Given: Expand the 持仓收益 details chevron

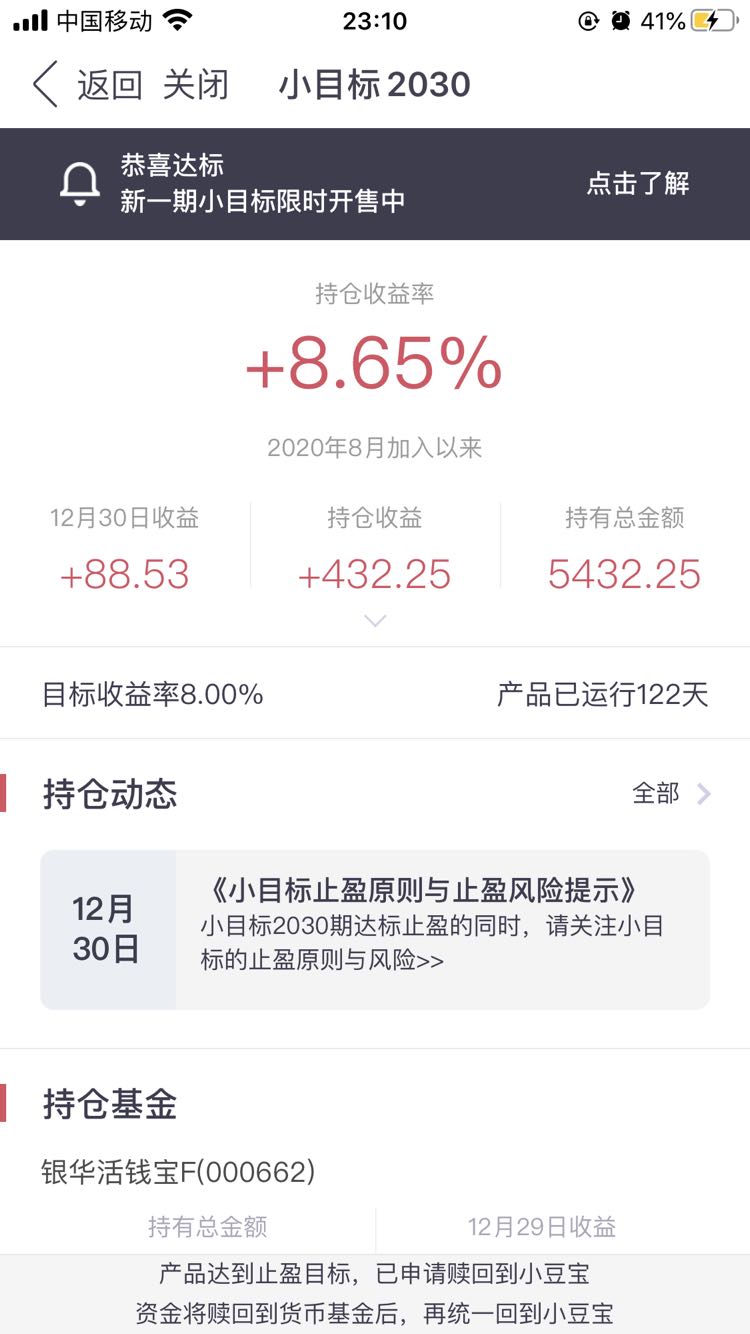Looking at the screenshot, I should (x=375, y=621).
